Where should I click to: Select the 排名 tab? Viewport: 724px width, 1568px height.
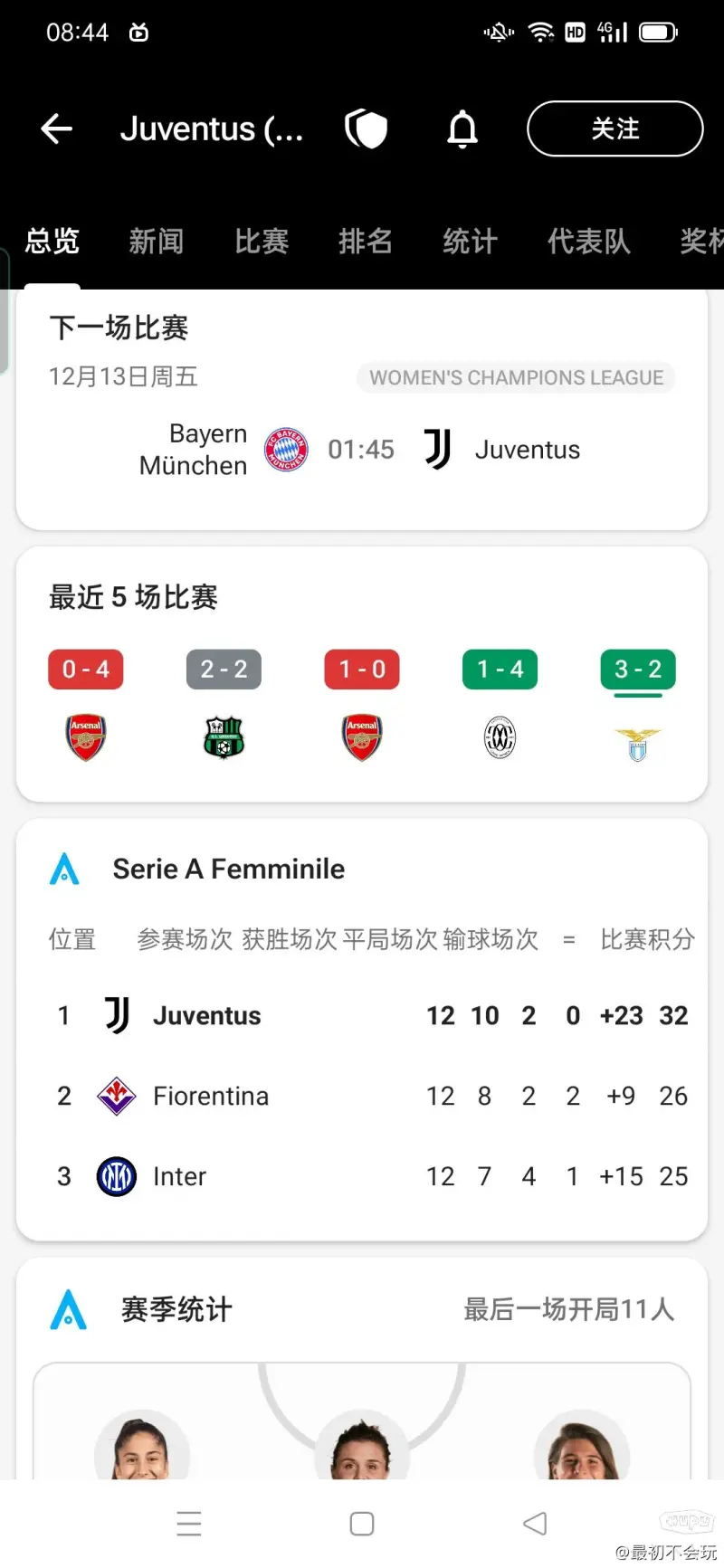coord(366,242)
